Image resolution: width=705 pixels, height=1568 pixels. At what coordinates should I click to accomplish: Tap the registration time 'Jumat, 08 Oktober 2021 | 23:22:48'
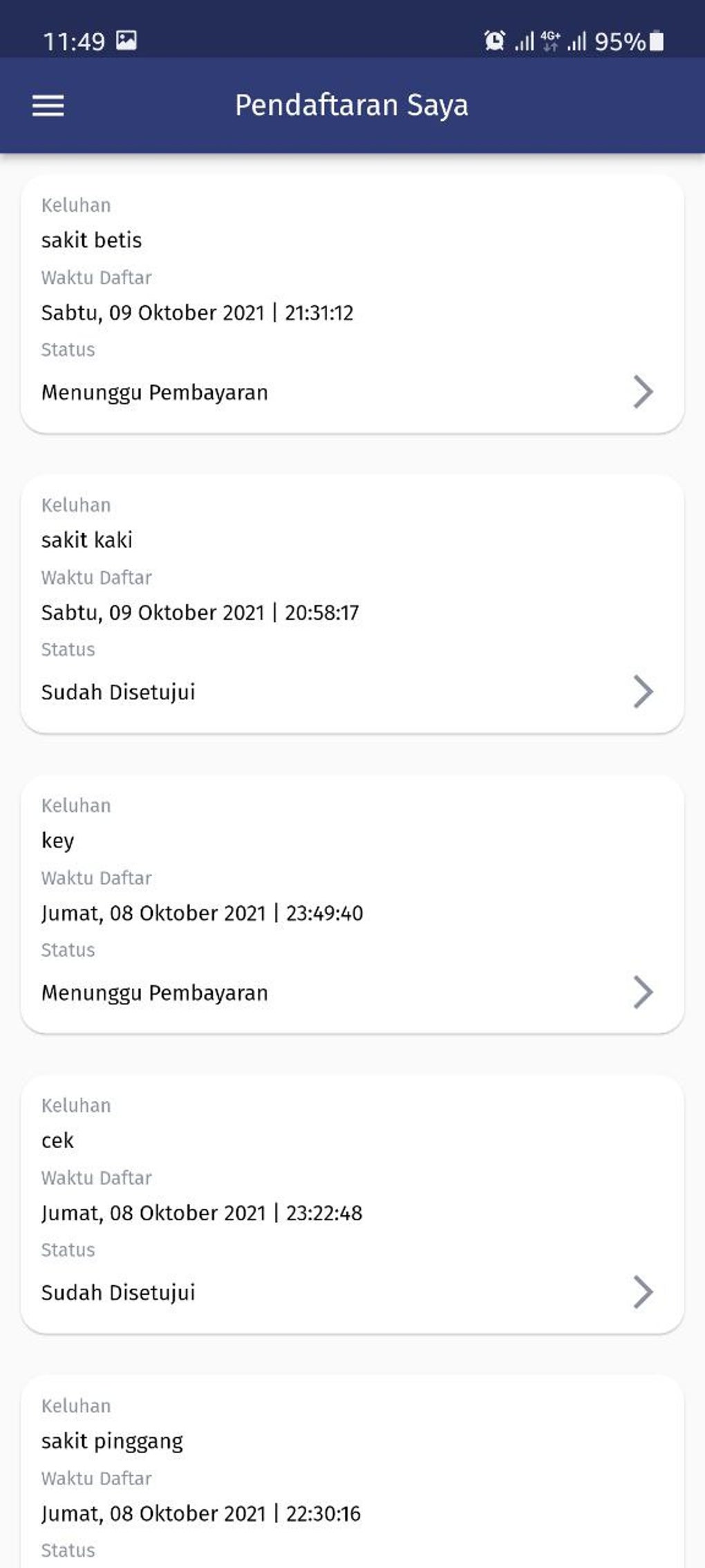point(200,1212)
